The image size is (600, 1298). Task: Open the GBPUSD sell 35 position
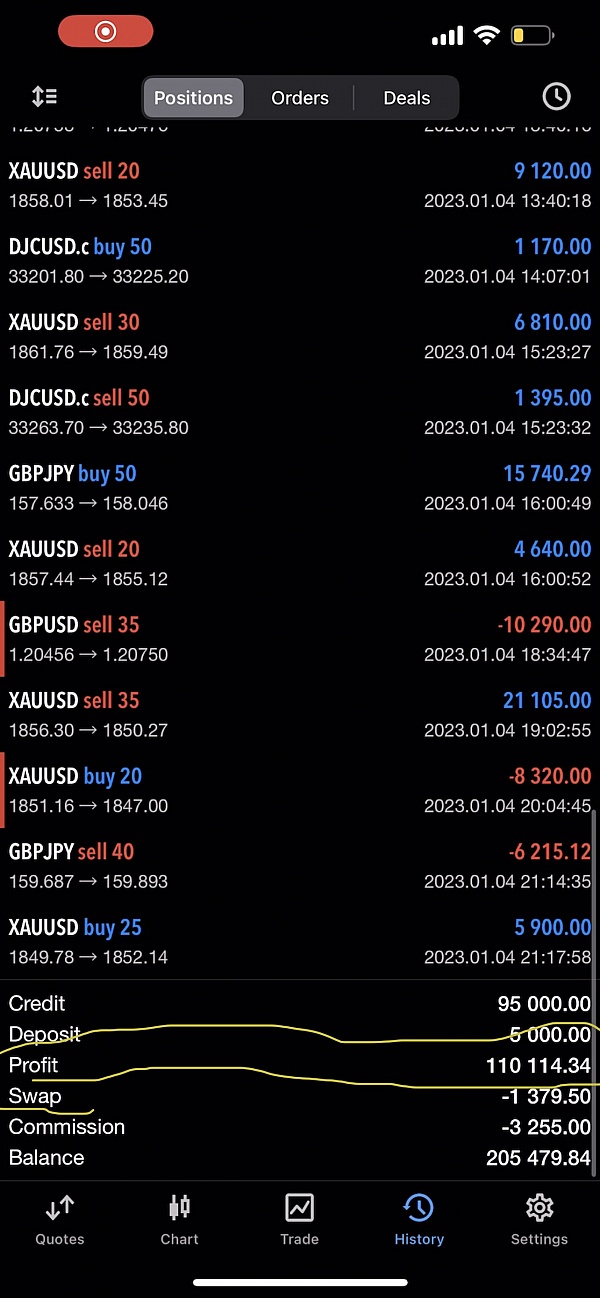(x=300, y=638)
